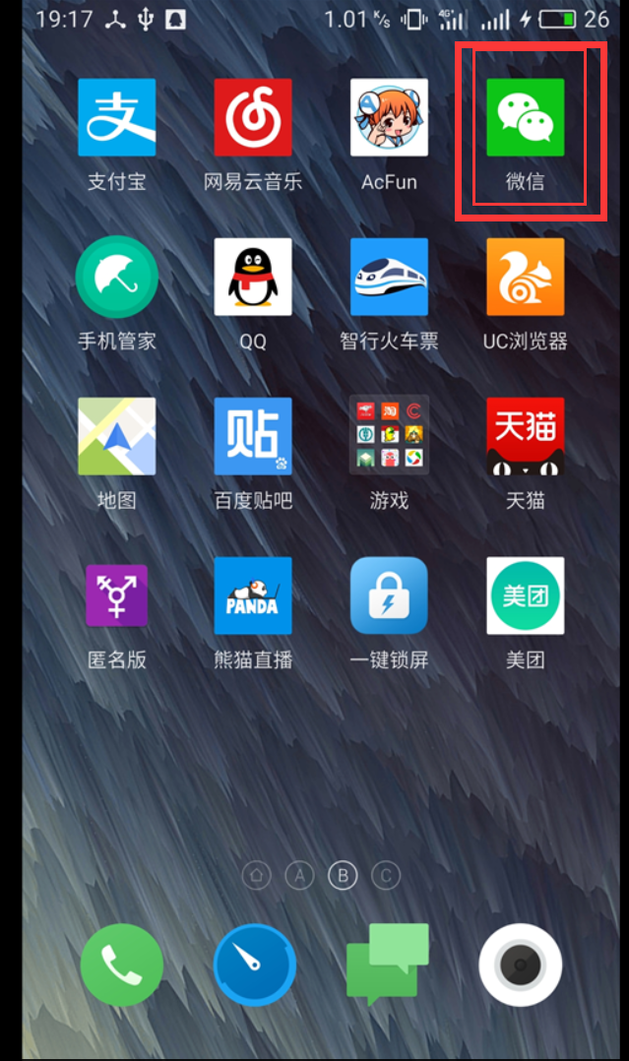Launch the camera from the dock
The width and height of the screenshot is (629, 1061).
tap(520, 965)
